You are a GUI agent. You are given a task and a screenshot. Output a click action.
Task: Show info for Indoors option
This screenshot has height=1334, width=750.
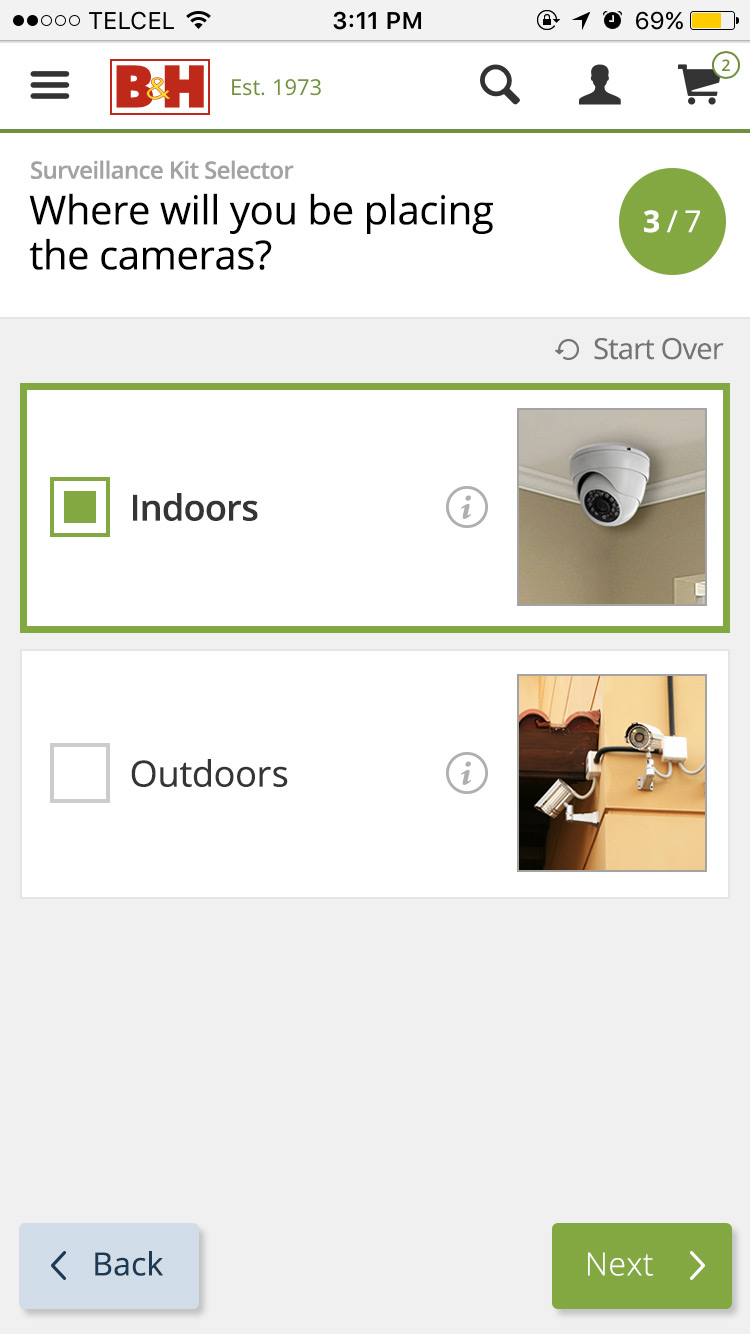(467, 507)
